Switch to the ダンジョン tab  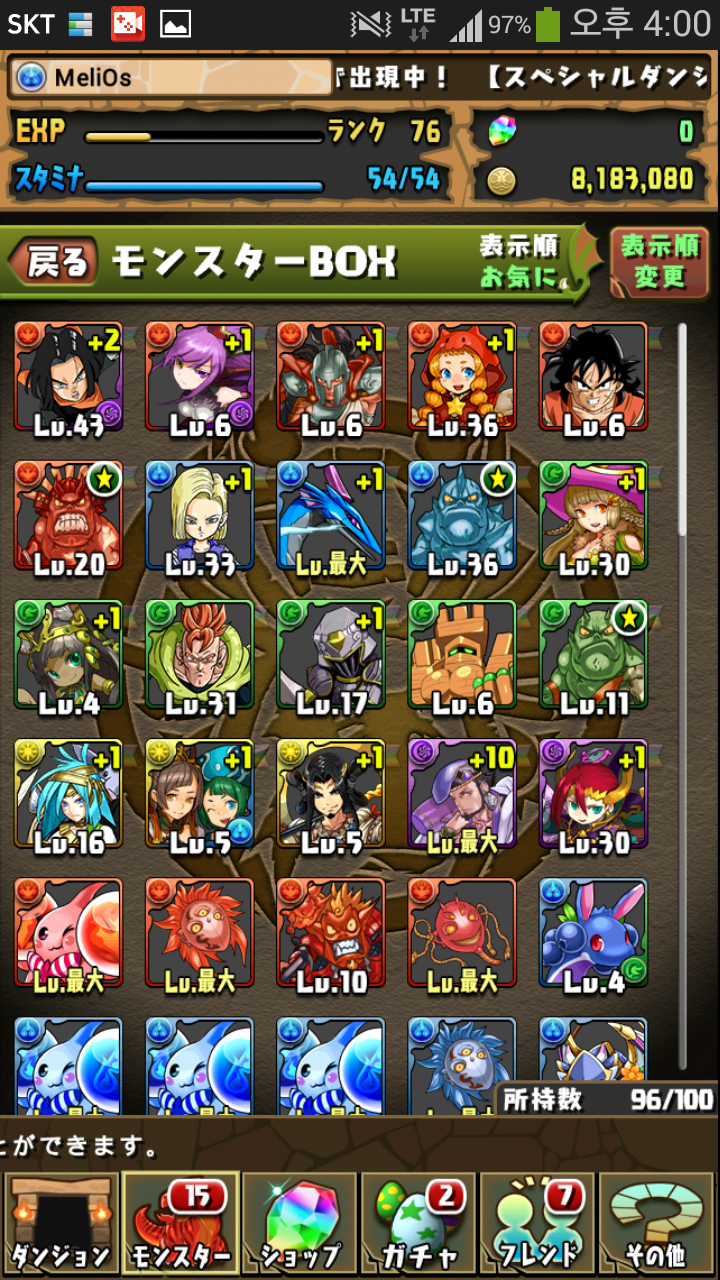pyautogui.click(x=60, y=1225)
